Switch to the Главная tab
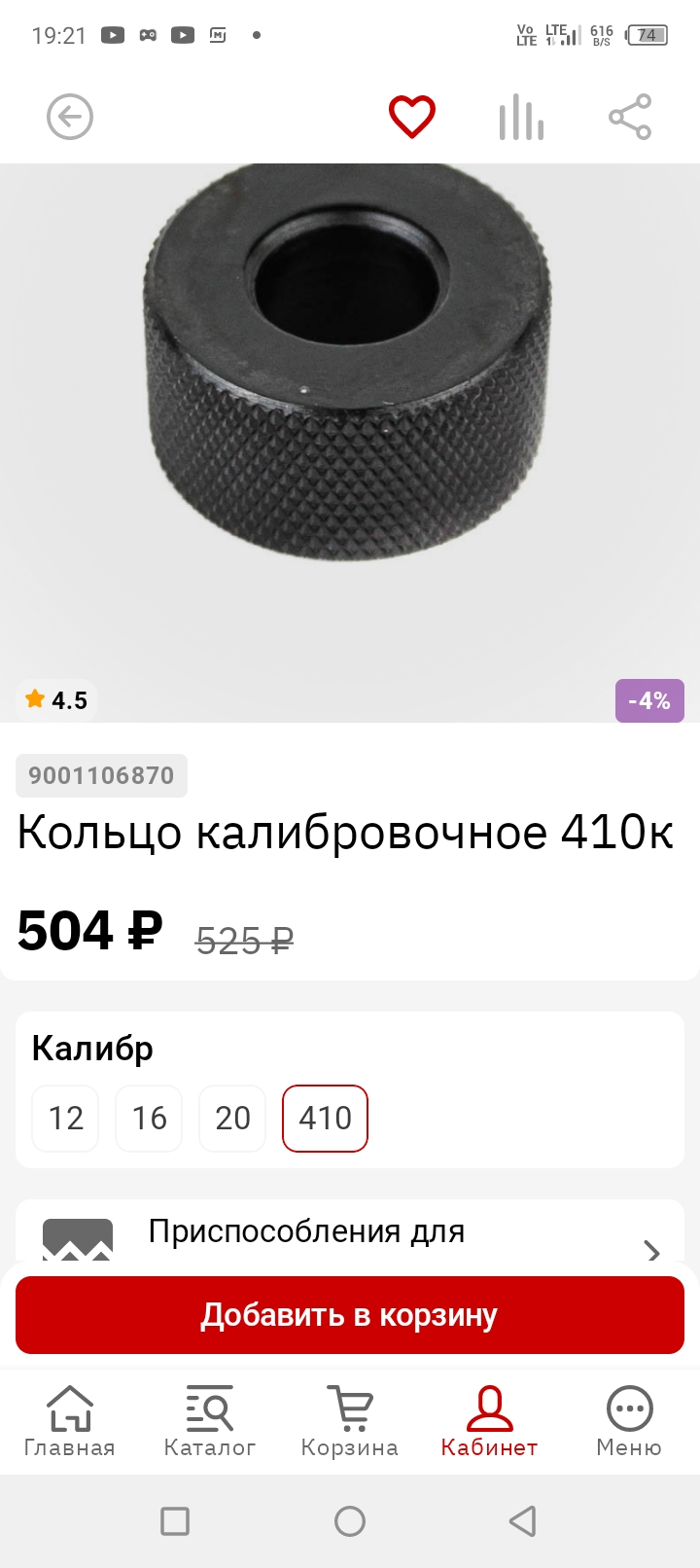 click(70, 1422)
